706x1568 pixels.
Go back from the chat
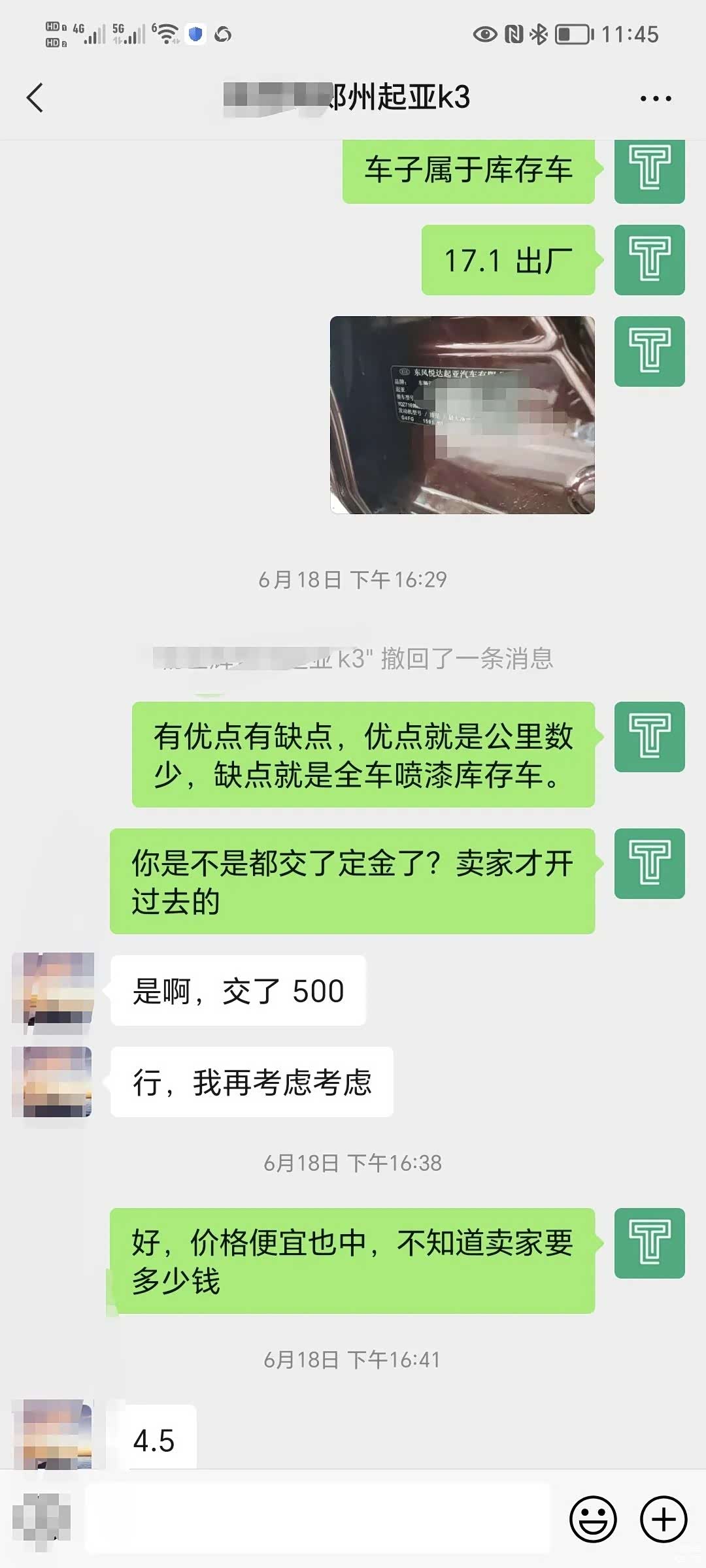tap(35, 98)
